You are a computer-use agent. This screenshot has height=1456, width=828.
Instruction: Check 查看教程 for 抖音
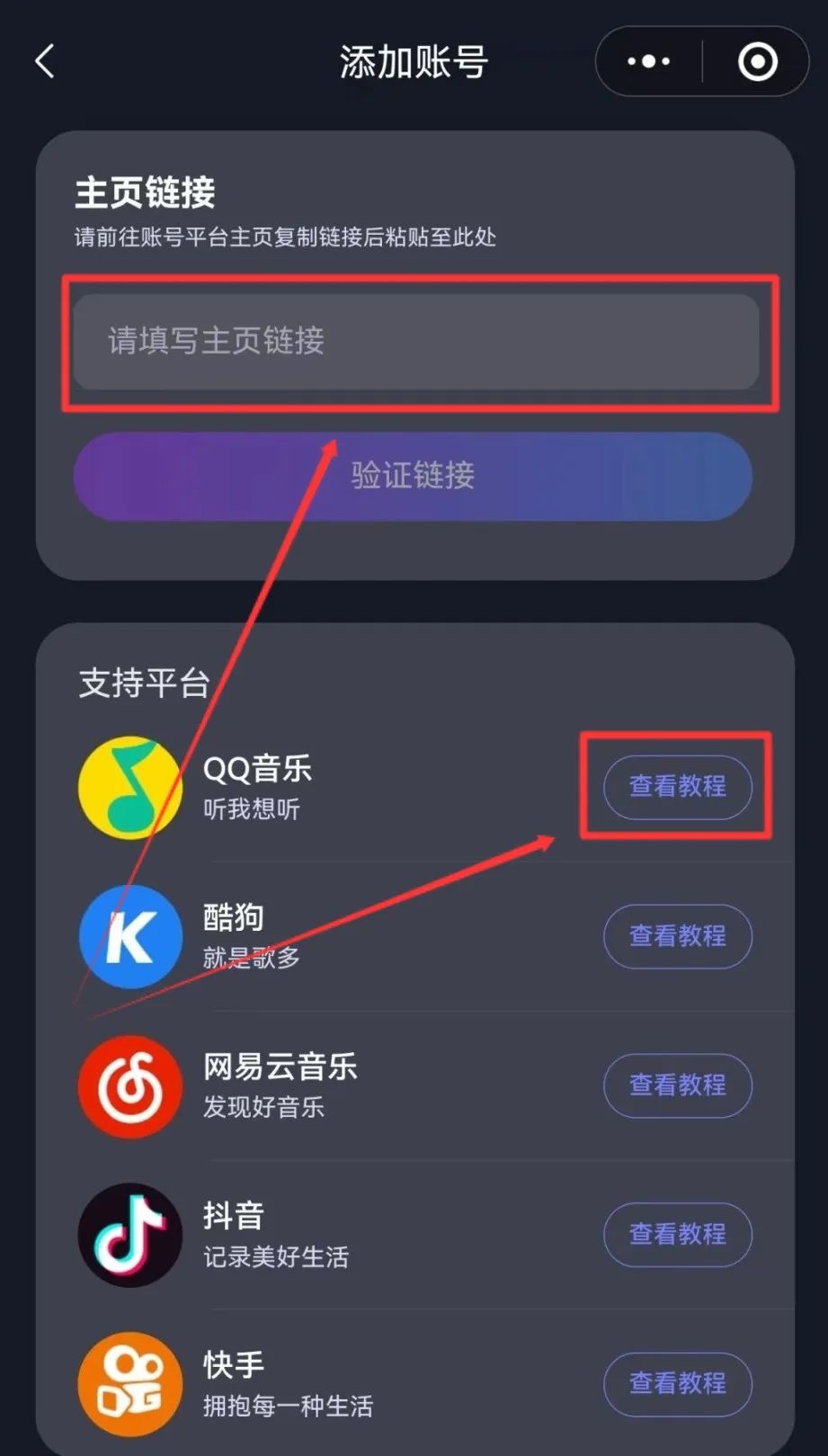coord(677,1235)
